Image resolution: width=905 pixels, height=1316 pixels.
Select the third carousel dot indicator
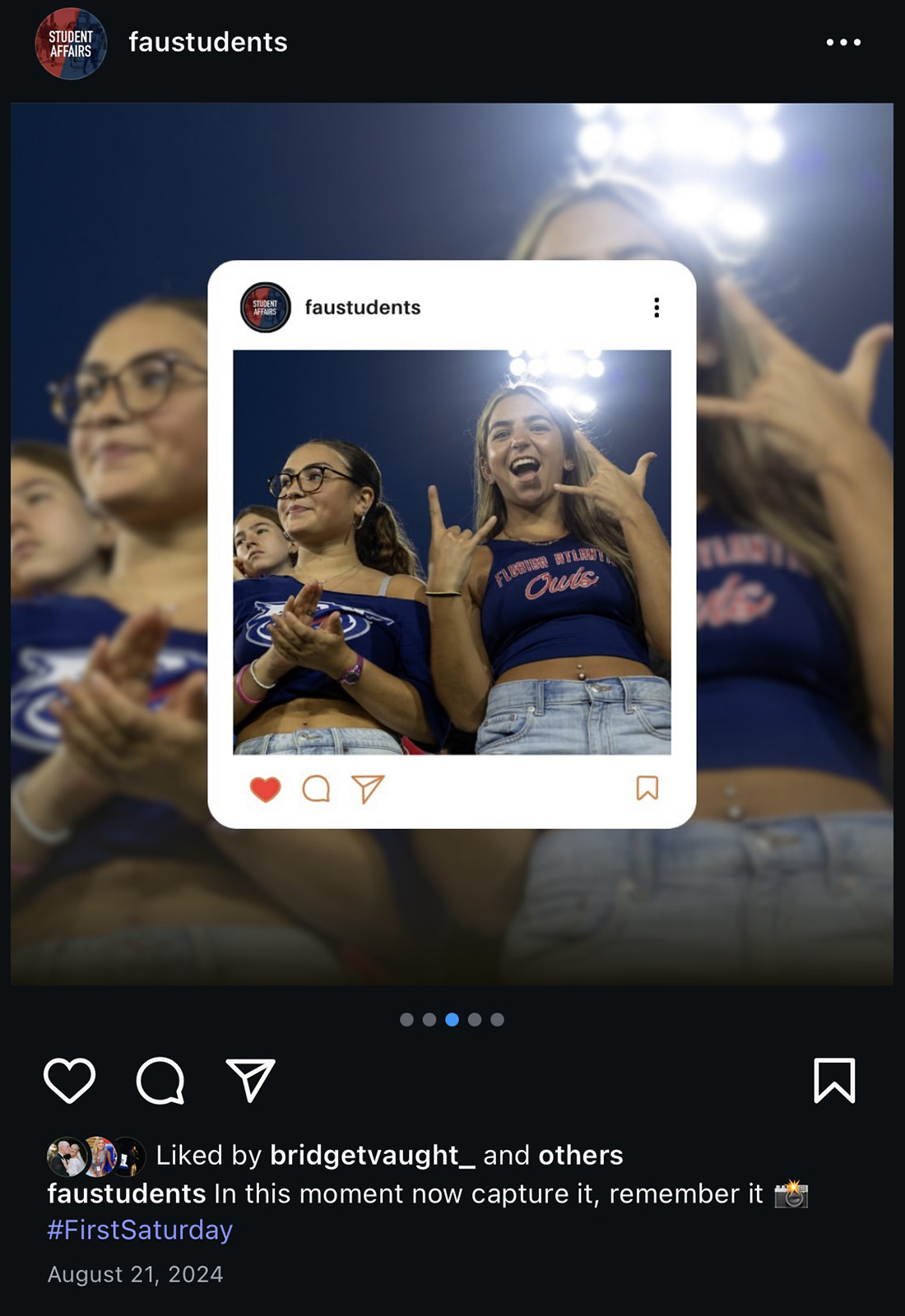451,1018
